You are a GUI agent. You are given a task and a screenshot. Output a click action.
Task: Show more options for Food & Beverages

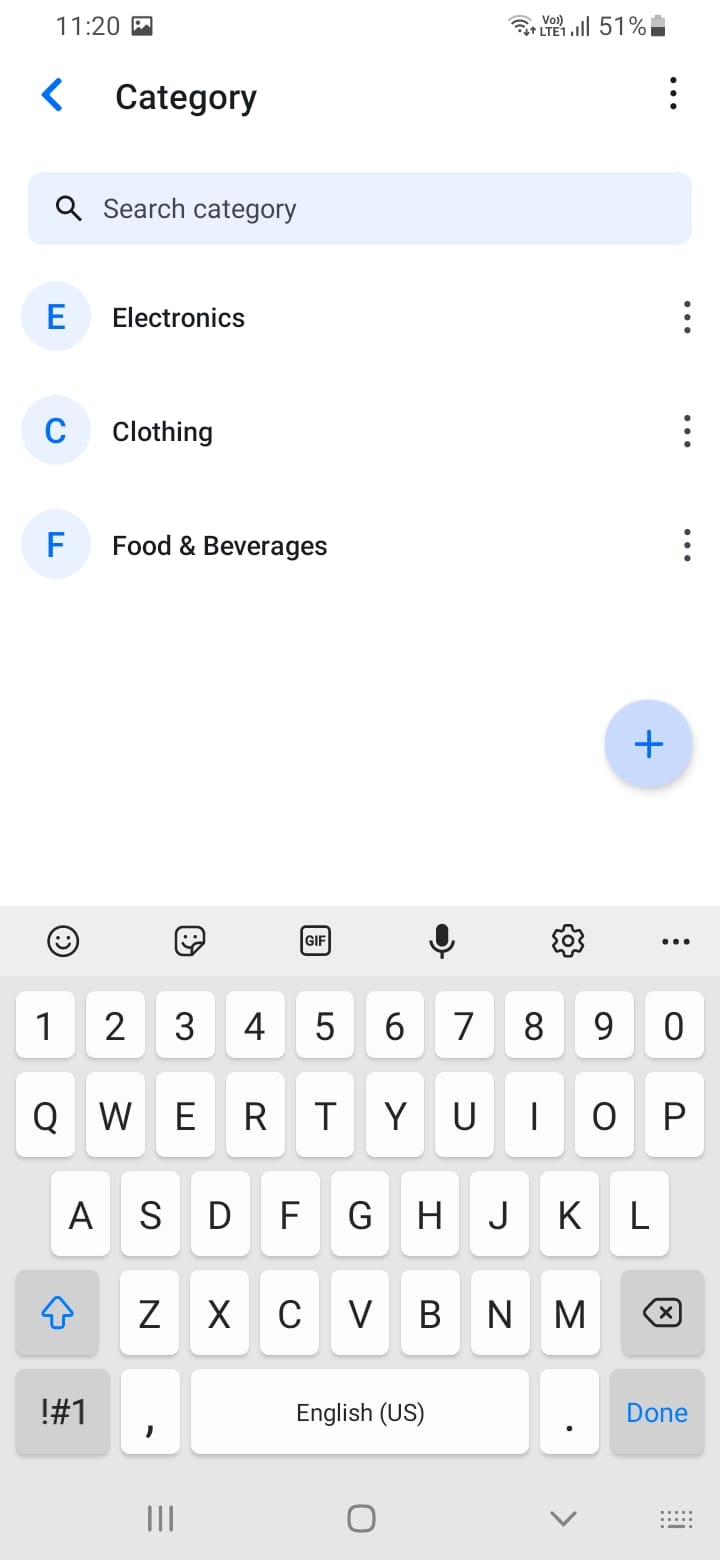coord(687,545)
